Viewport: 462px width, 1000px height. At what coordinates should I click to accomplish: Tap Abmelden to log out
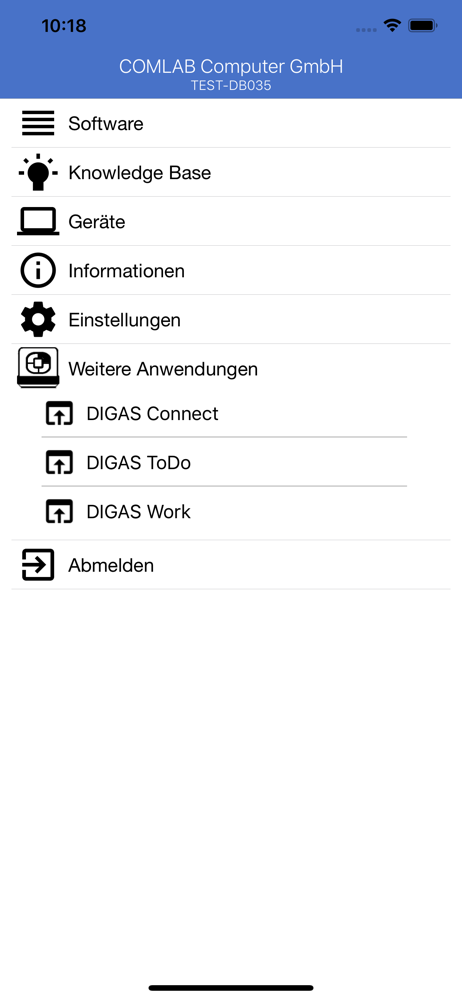(231, 565)
